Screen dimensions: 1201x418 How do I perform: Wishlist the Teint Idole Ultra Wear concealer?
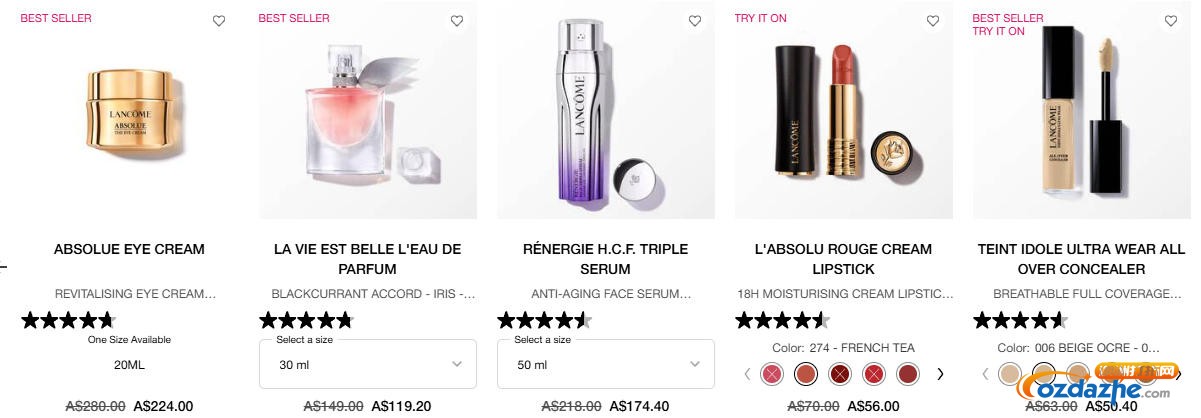(x=1171, y=21)
